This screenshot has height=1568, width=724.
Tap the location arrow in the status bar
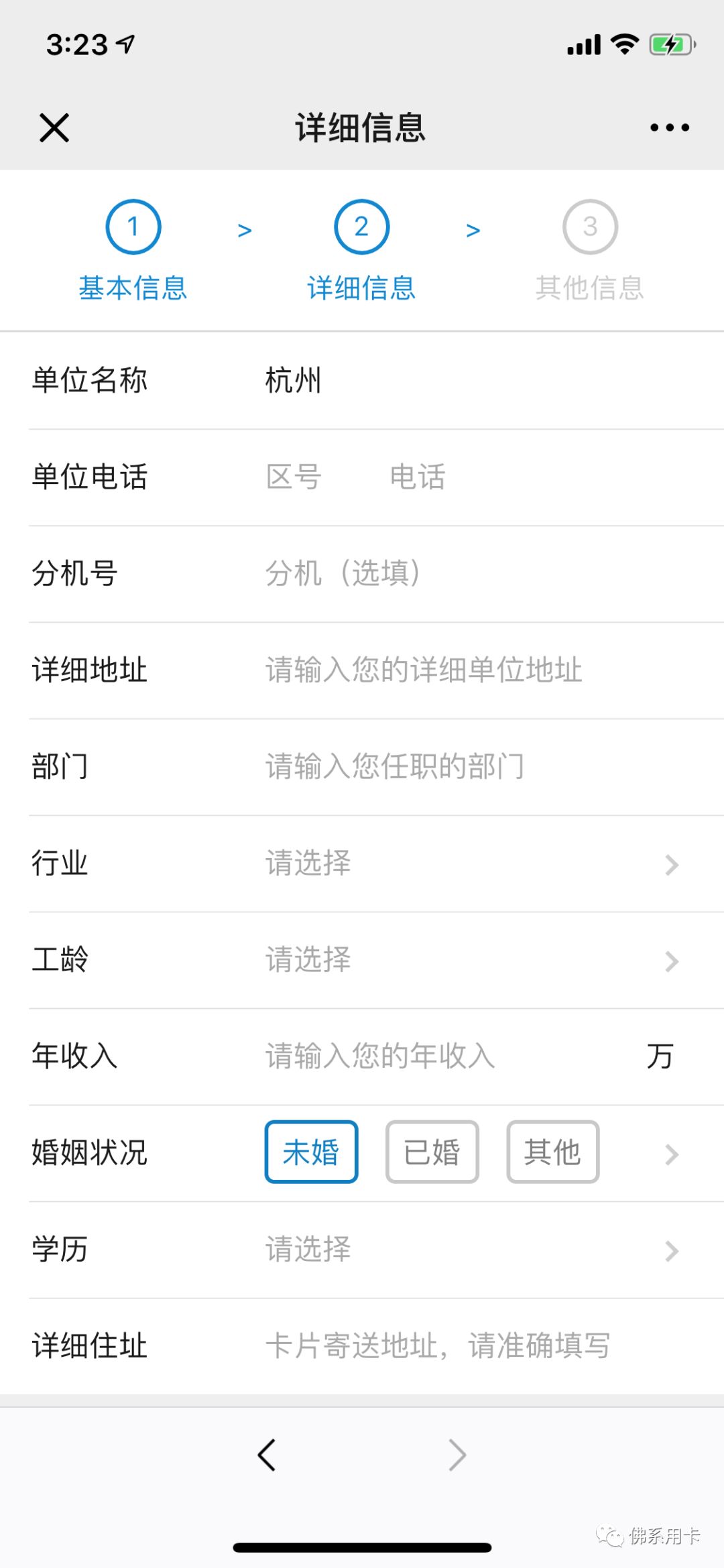123,44
